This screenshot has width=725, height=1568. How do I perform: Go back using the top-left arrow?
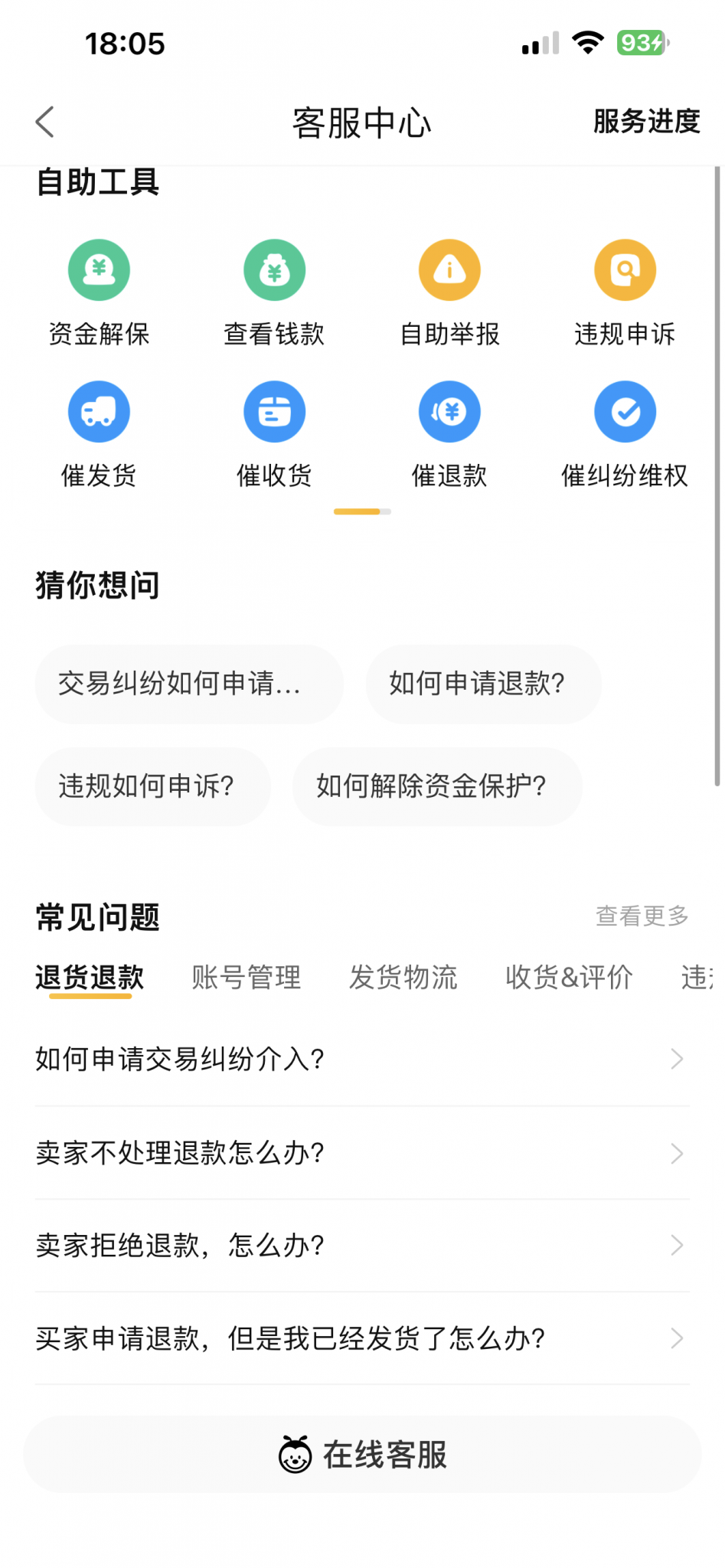[45, 122]
